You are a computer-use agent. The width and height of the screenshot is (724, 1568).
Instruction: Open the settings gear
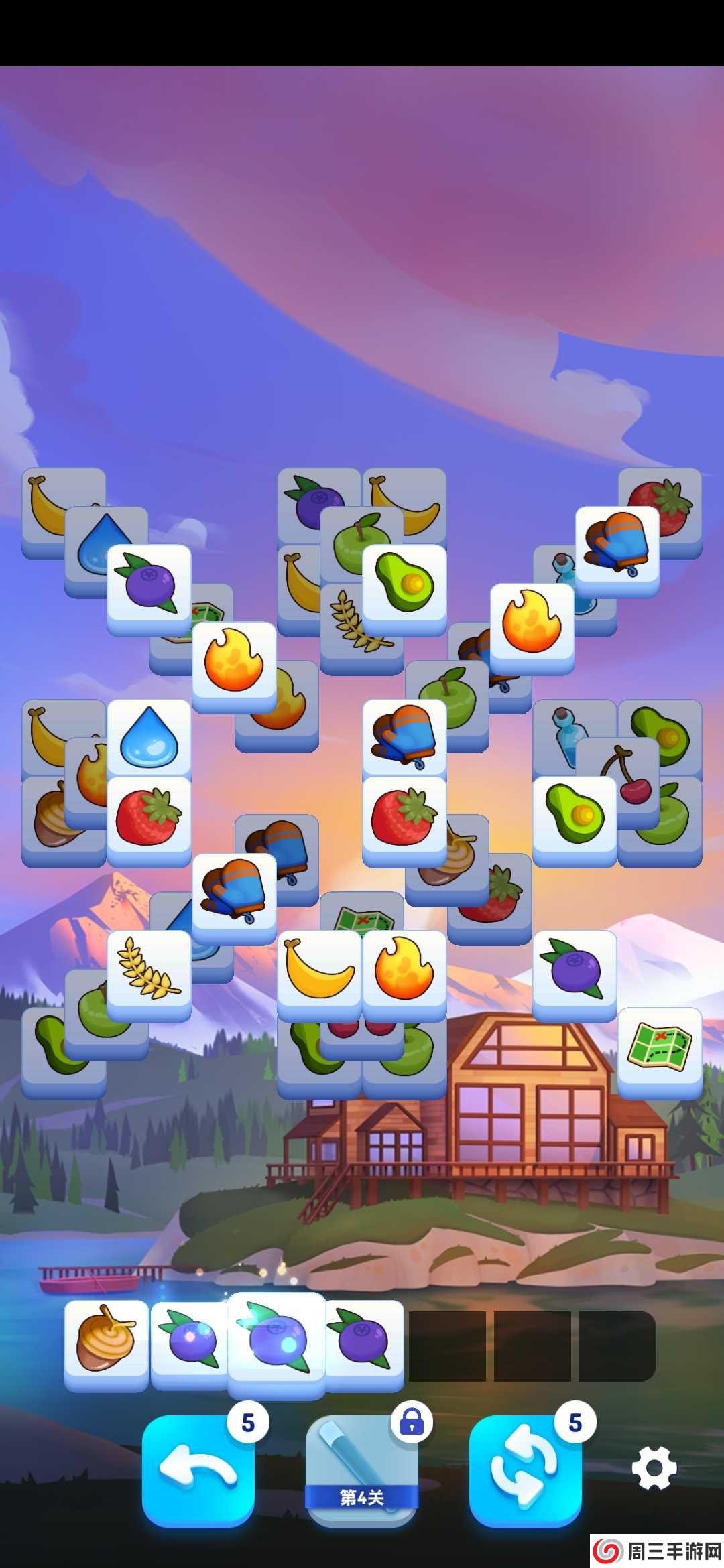(x=654, y=1467)
